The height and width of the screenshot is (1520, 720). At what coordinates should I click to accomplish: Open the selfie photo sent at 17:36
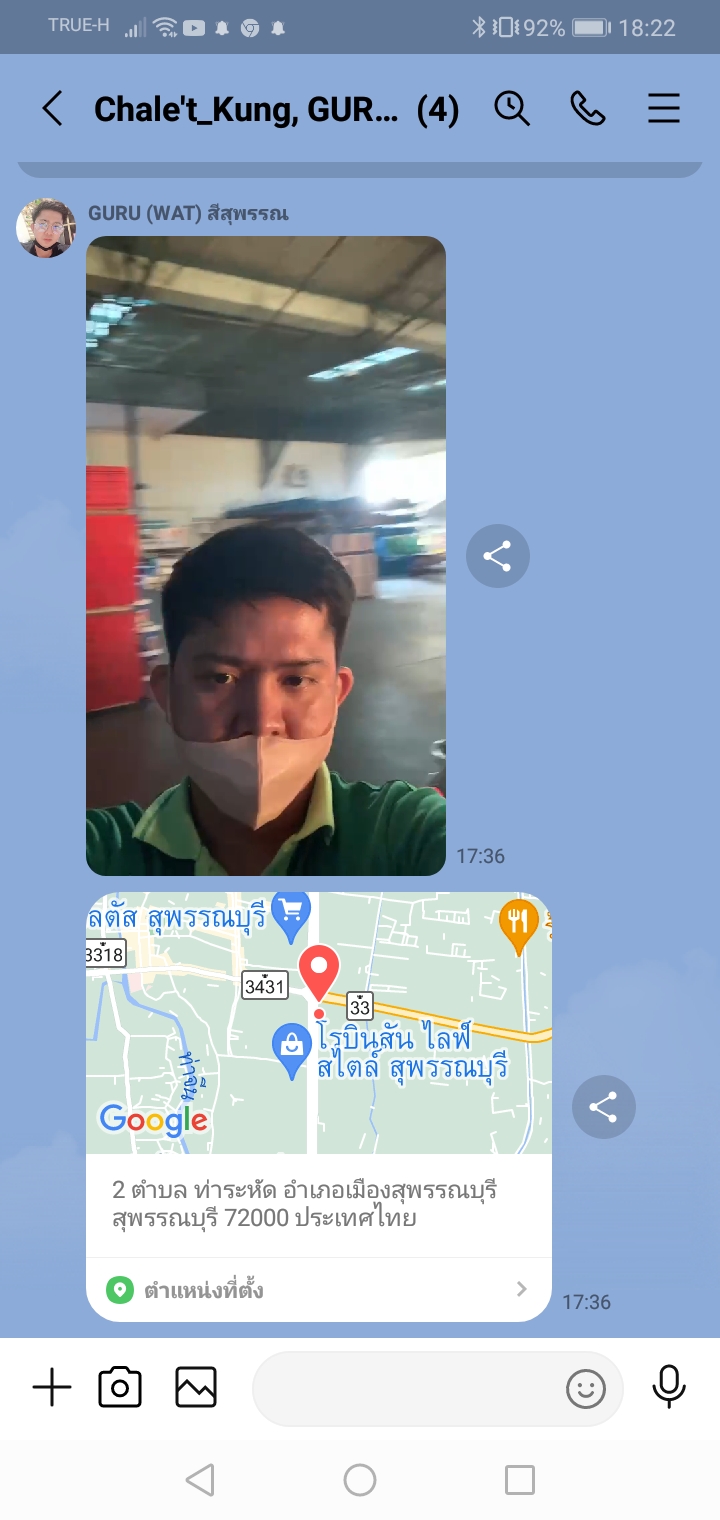coord(265,555)
